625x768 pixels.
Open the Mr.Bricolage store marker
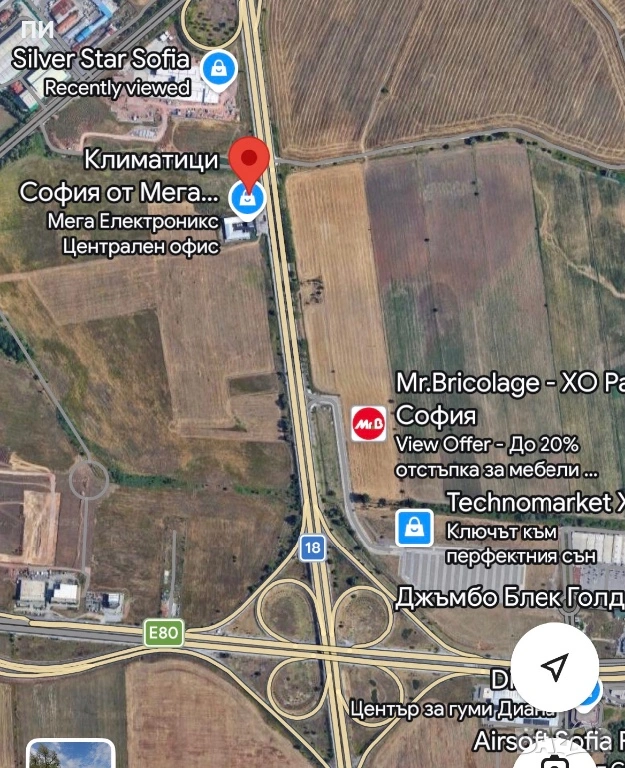click(x=368, y=423)
